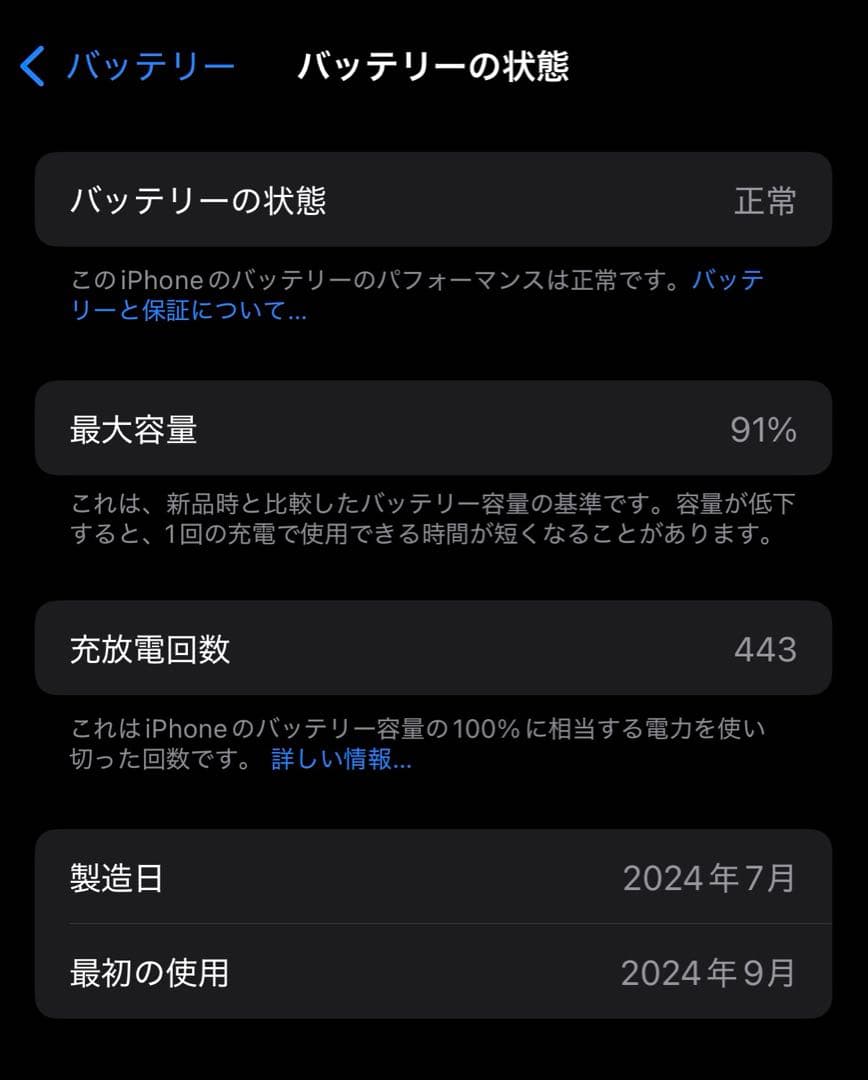Select the 充放電回数 row
The image size is (868, 1080).
(434, 648)
